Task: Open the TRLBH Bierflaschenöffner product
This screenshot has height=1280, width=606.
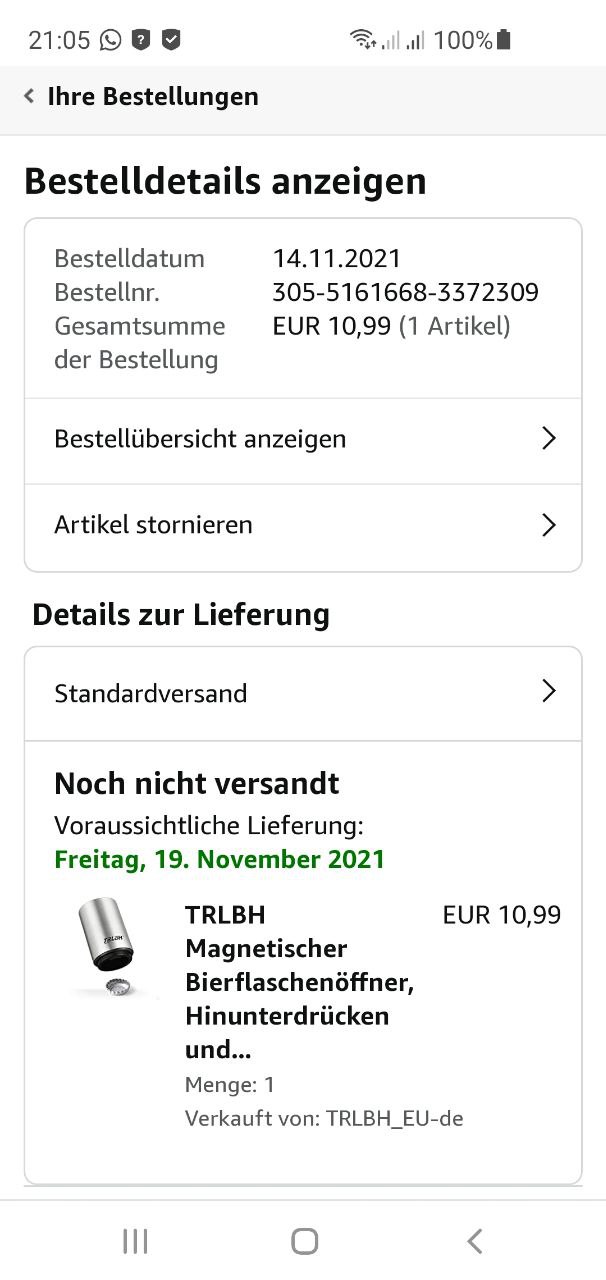Action: tap(298, 982)
